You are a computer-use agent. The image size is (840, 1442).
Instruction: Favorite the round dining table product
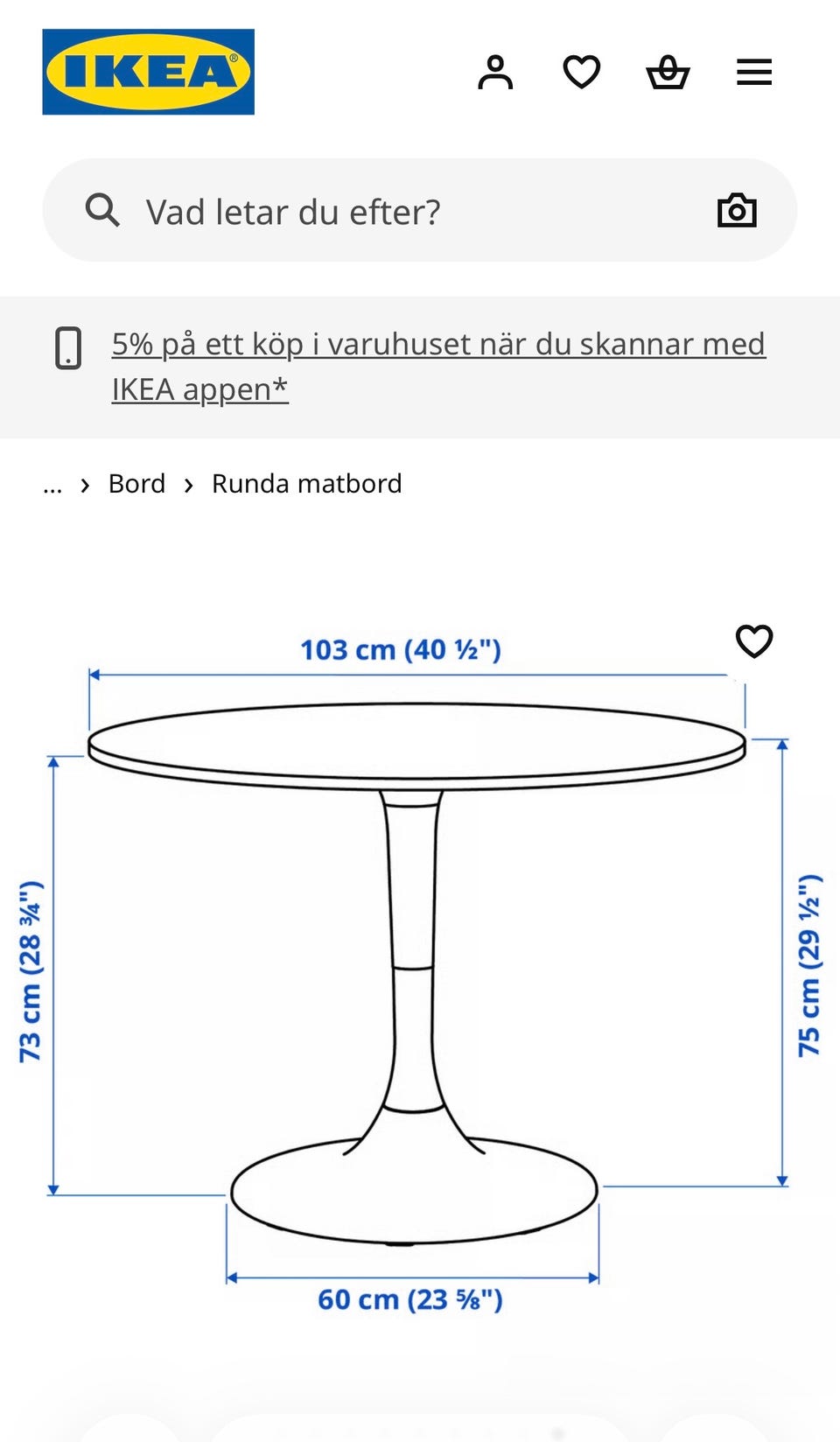(x=752, y=641)
